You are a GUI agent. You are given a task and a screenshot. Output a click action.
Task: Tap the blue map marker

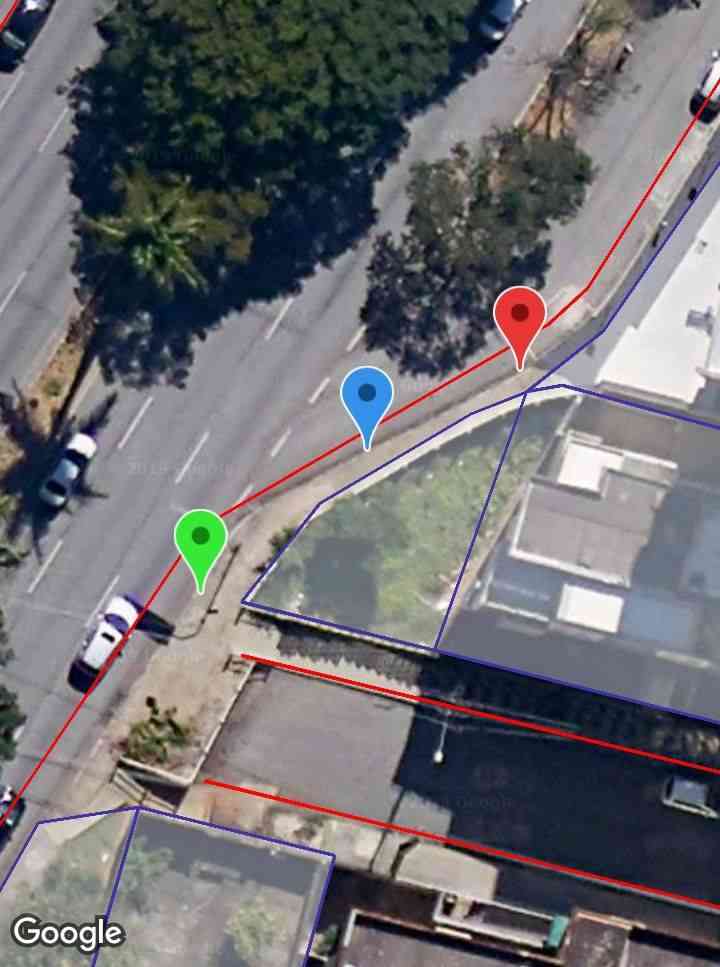(367, 396)
